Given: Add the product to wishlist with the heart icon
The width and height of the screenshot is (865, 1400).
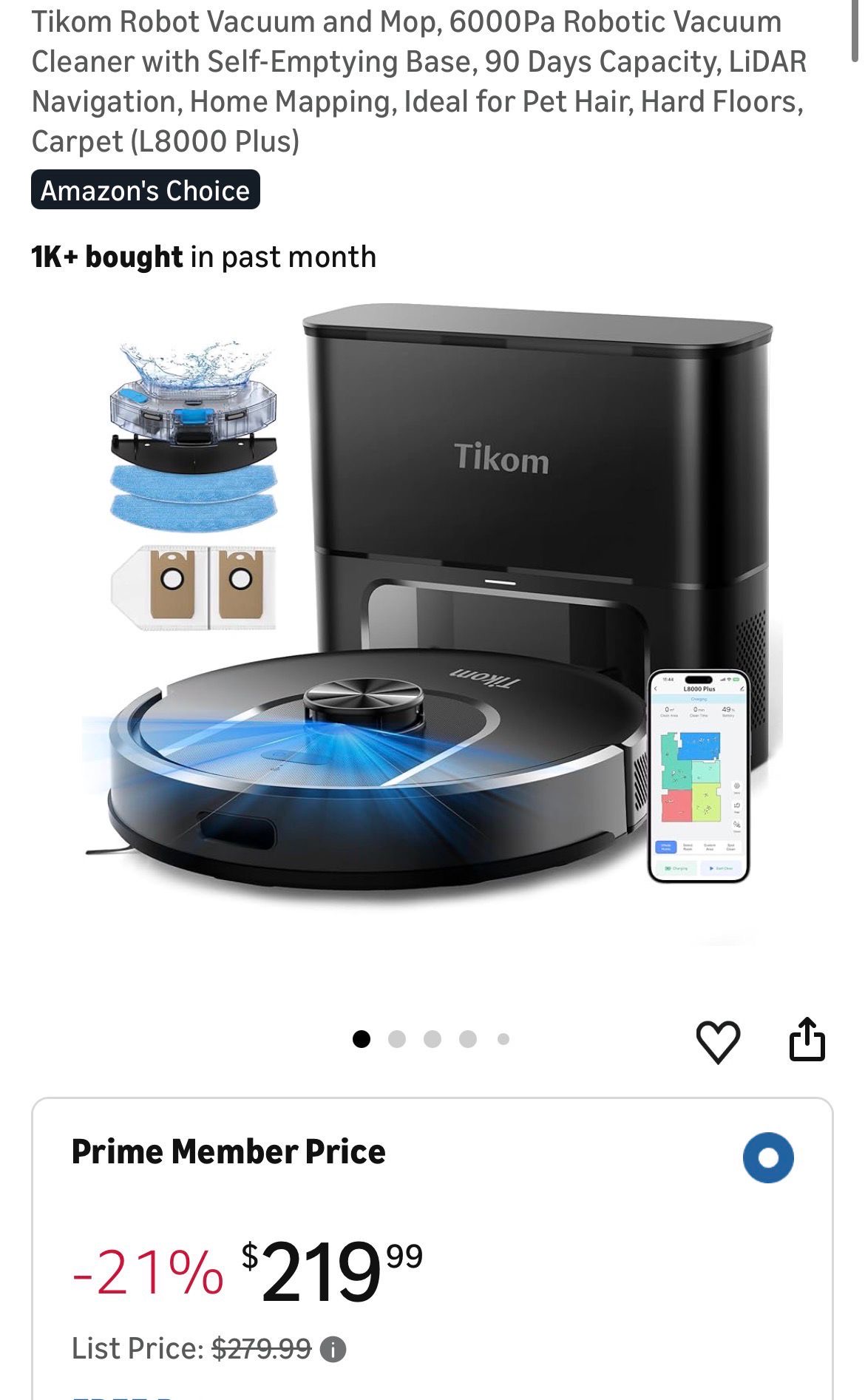Looking at the screenshot, I should [x=718, y=1041].
